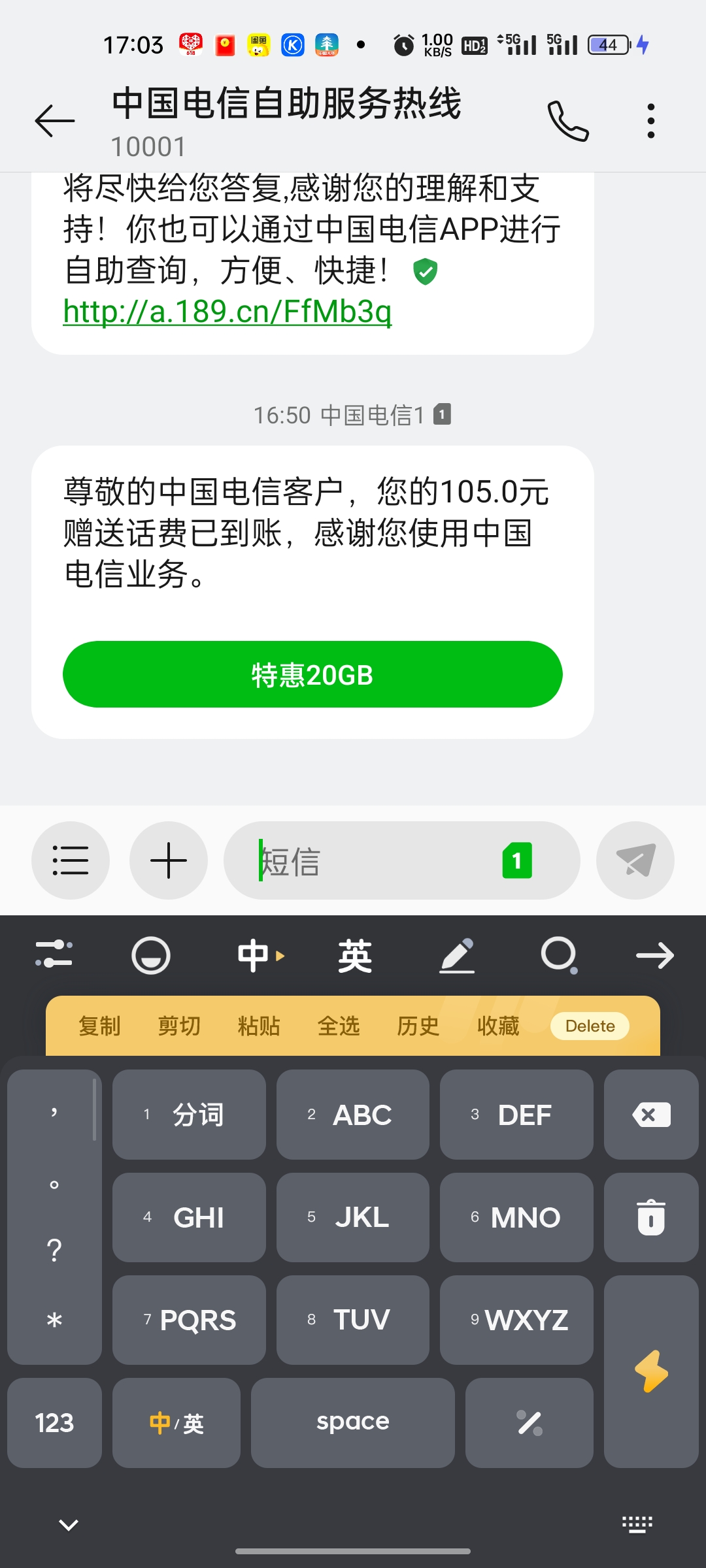The width and height of the screenshot is (706, 1568).
Task: Choose 全选 in keyboard clipboard bar
Action: point(339,1026)
